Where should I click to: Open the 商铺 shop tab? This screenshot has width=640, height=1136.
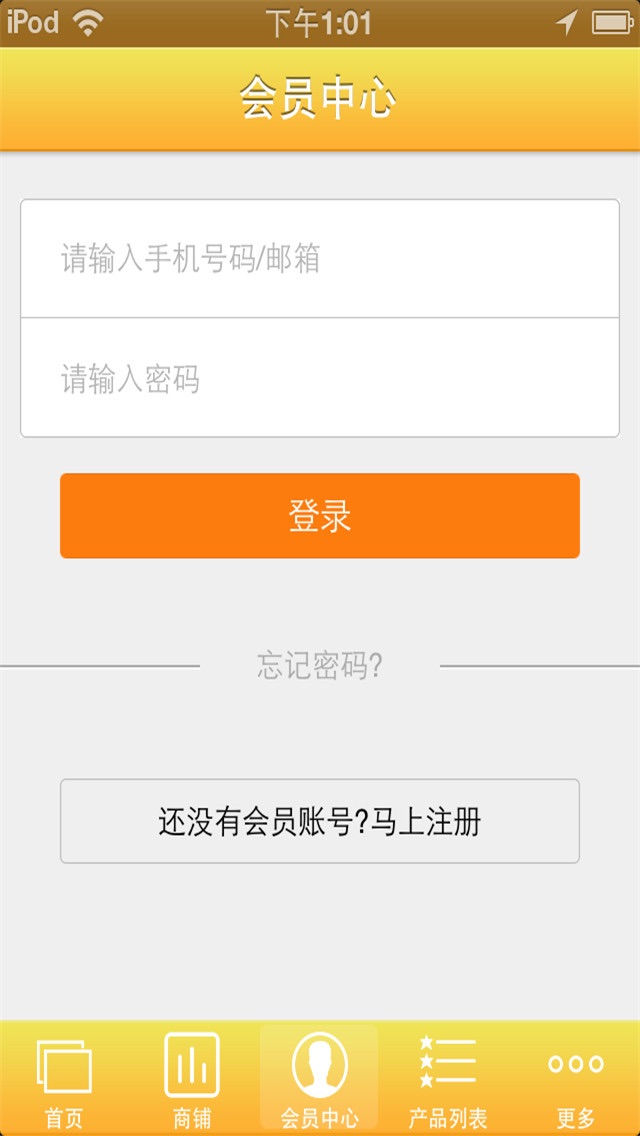tap(192, 1080)
